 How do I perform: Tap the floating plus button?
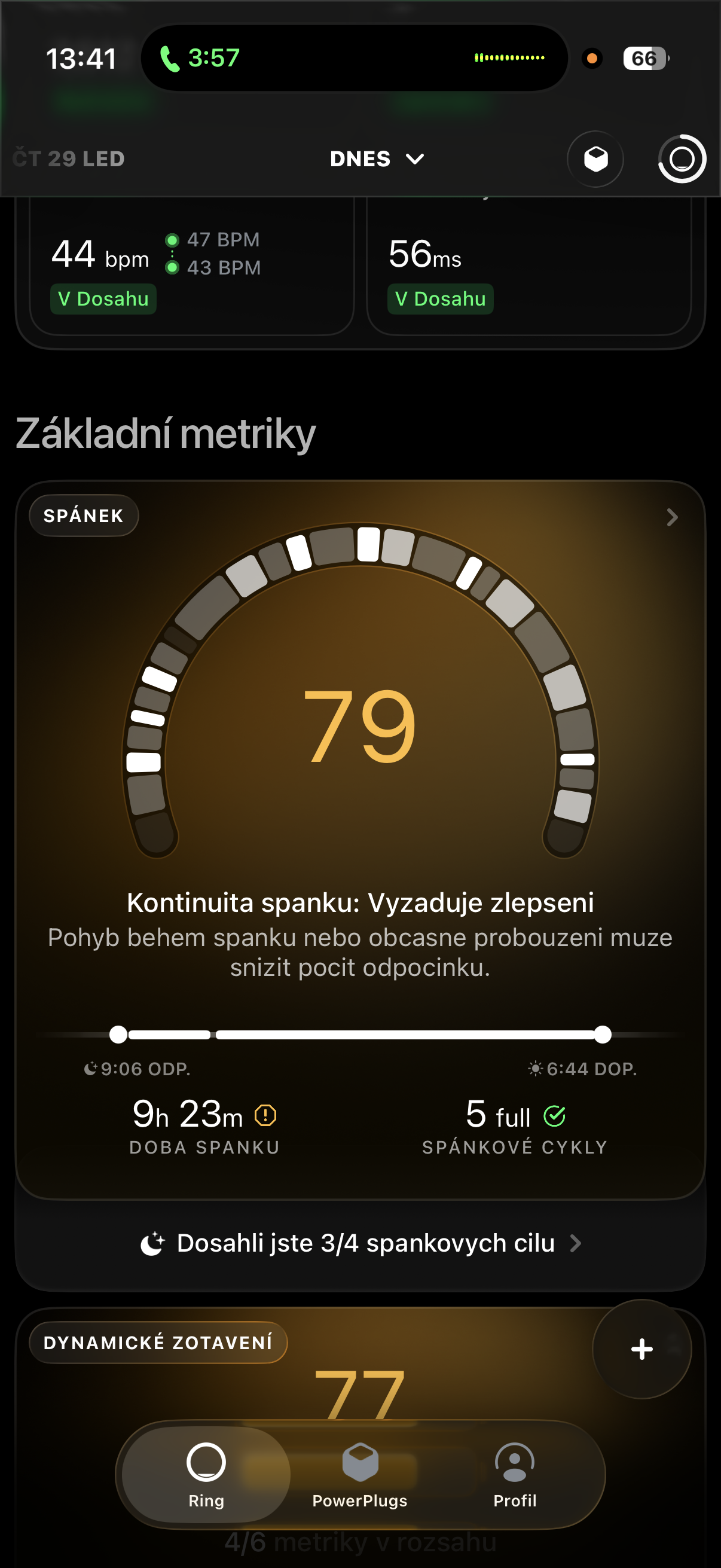click(x=641, y=1349)
